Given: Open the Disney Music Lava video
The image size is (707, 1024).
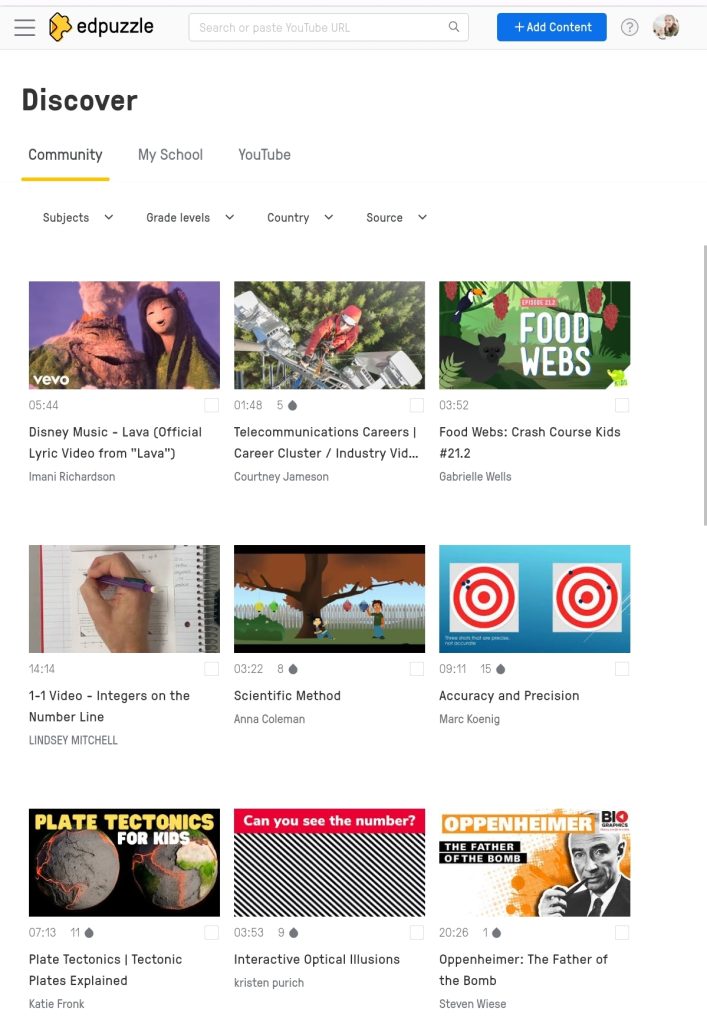Looking at the screenshot, I should [x=124, y=335].
